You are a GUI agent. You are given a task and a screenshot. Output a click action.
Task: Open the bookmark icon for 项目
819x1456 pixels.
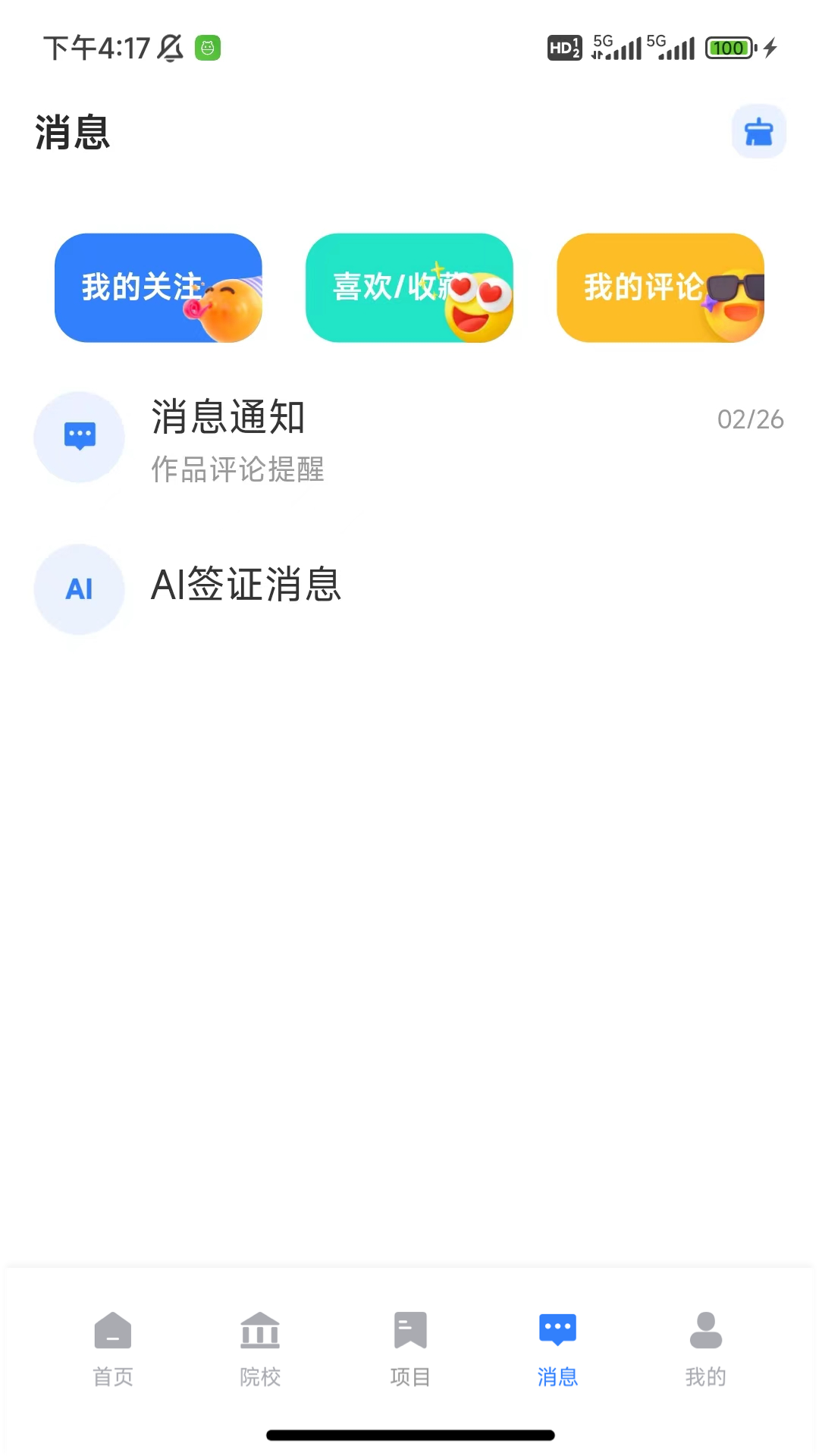coord(410,1332)
